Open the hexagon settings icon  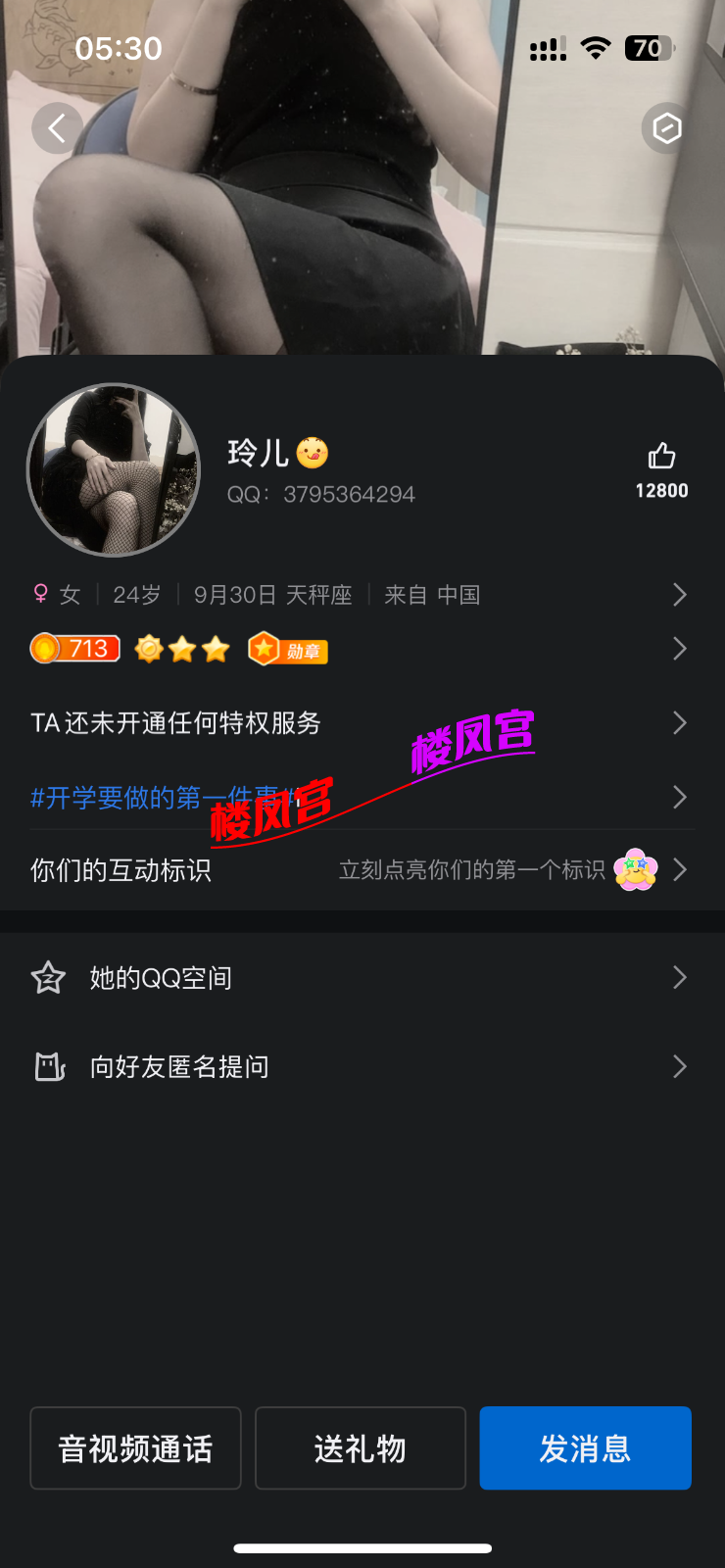(667, 127)
